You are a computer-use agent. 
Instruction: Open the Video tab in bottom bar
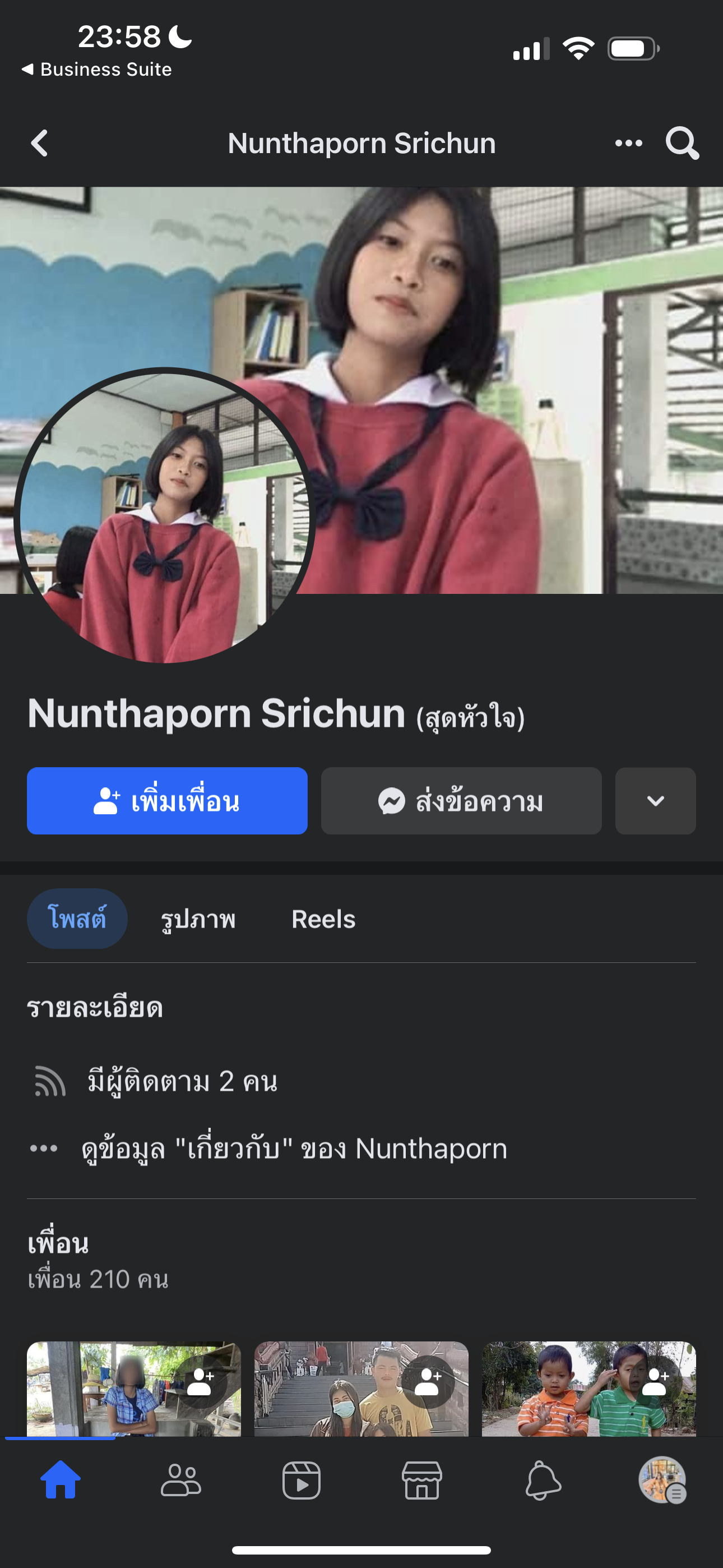(302, 1480)
